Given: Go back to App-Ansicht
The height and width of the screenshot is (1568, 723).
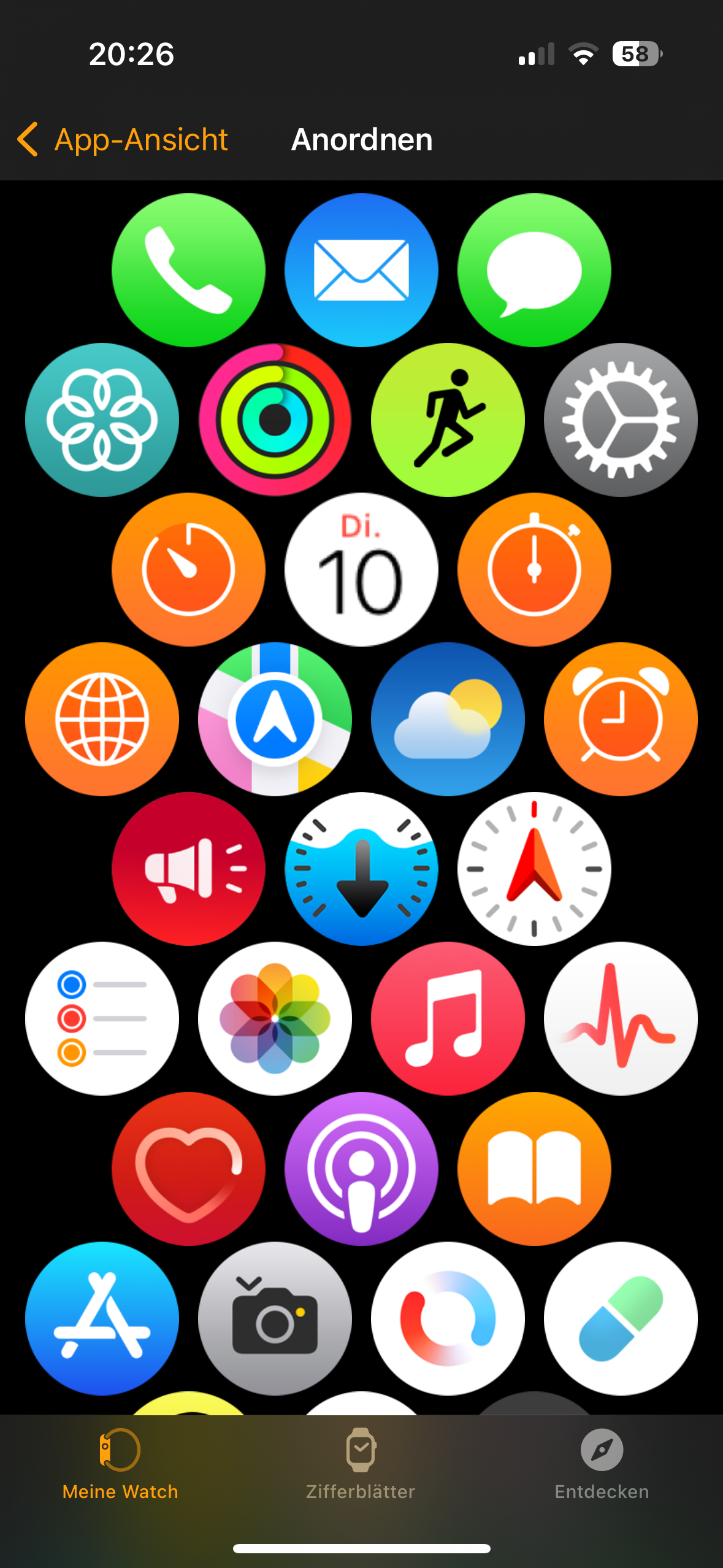Looking at the screenshot, I should (x=123, y=140).
